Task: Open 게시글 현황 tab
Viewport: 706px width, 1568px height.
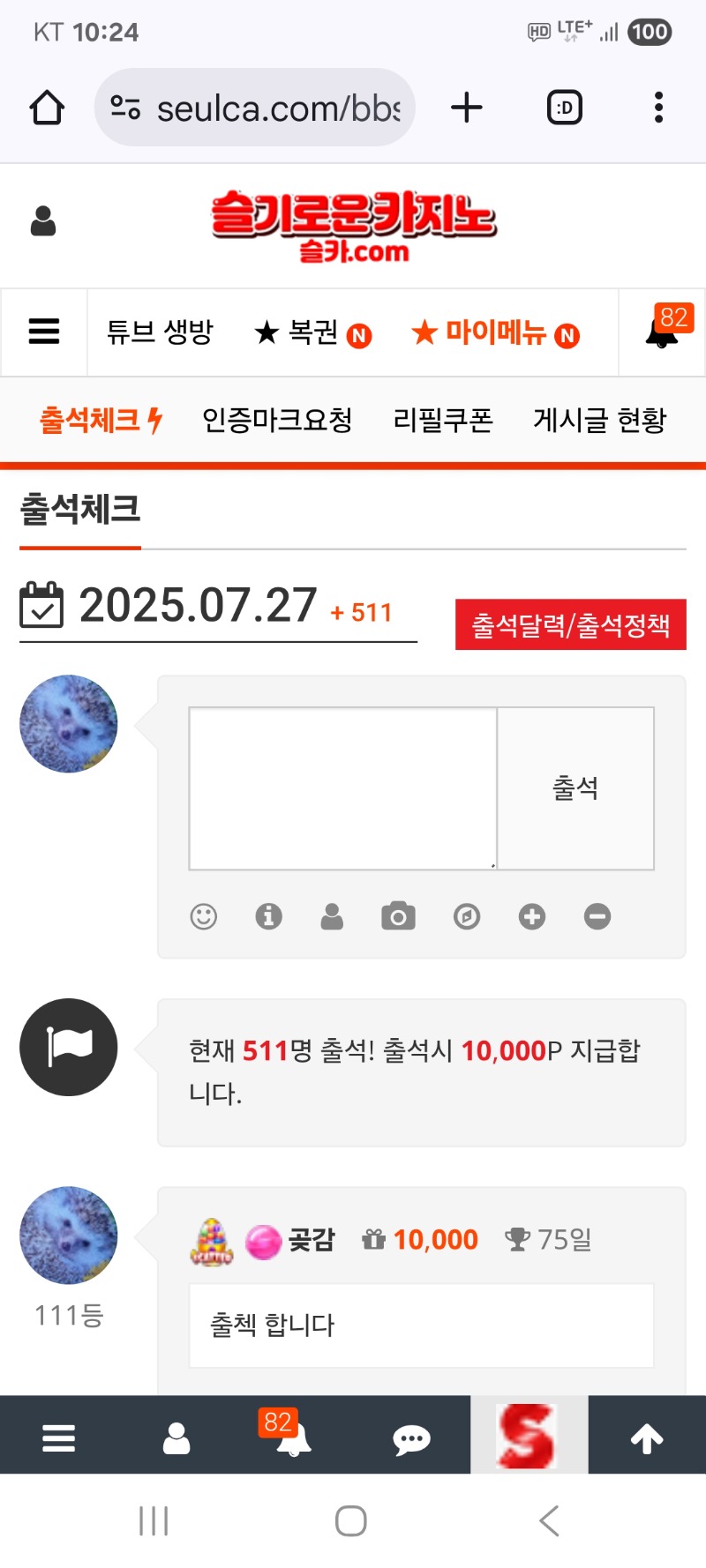Action: [599, 420]
